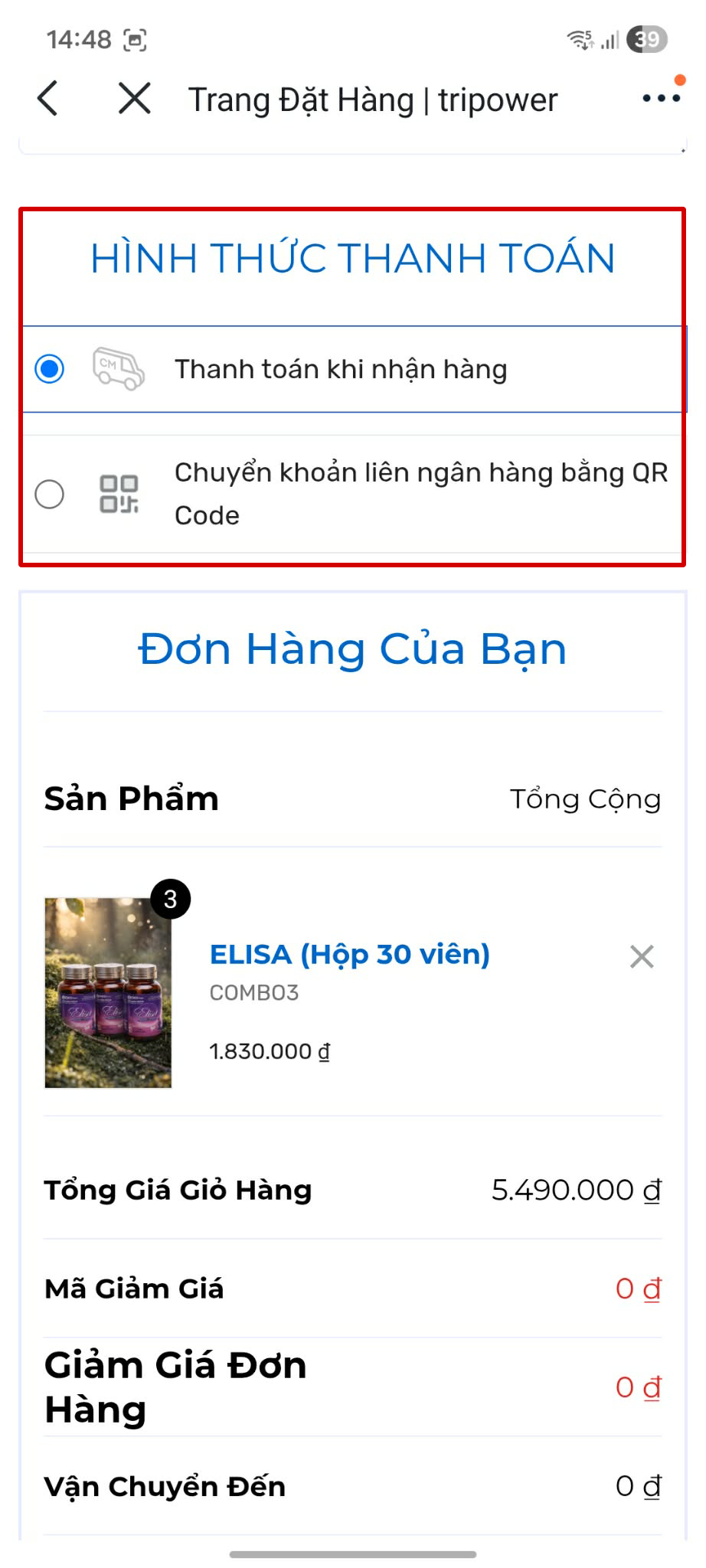Click the QR Code payment icon
706x1568 pixels.
point(117,494)
